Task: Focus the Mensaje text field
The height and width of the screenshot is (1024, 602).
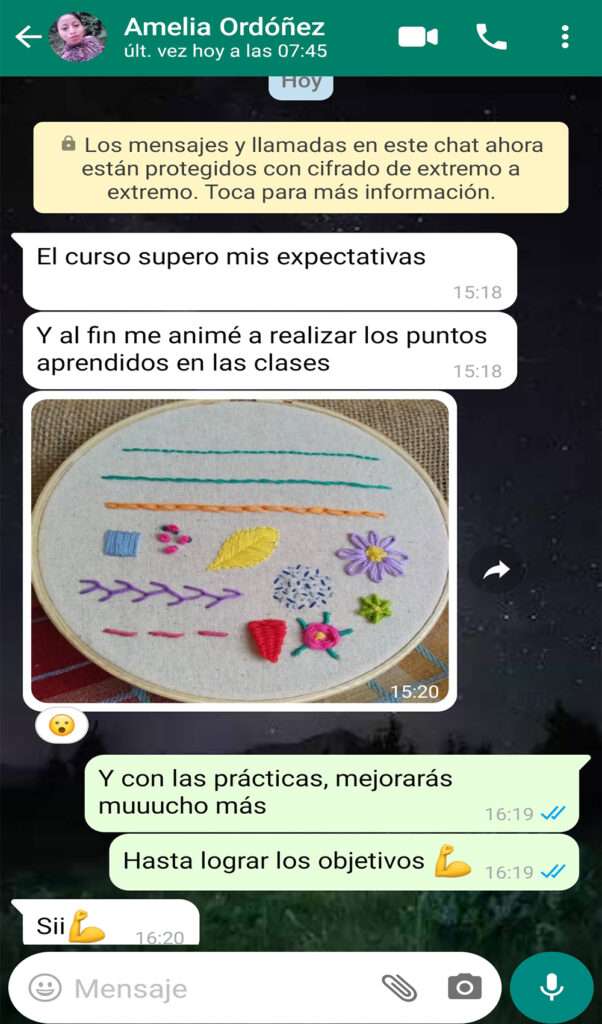Action: click(222, 989)
